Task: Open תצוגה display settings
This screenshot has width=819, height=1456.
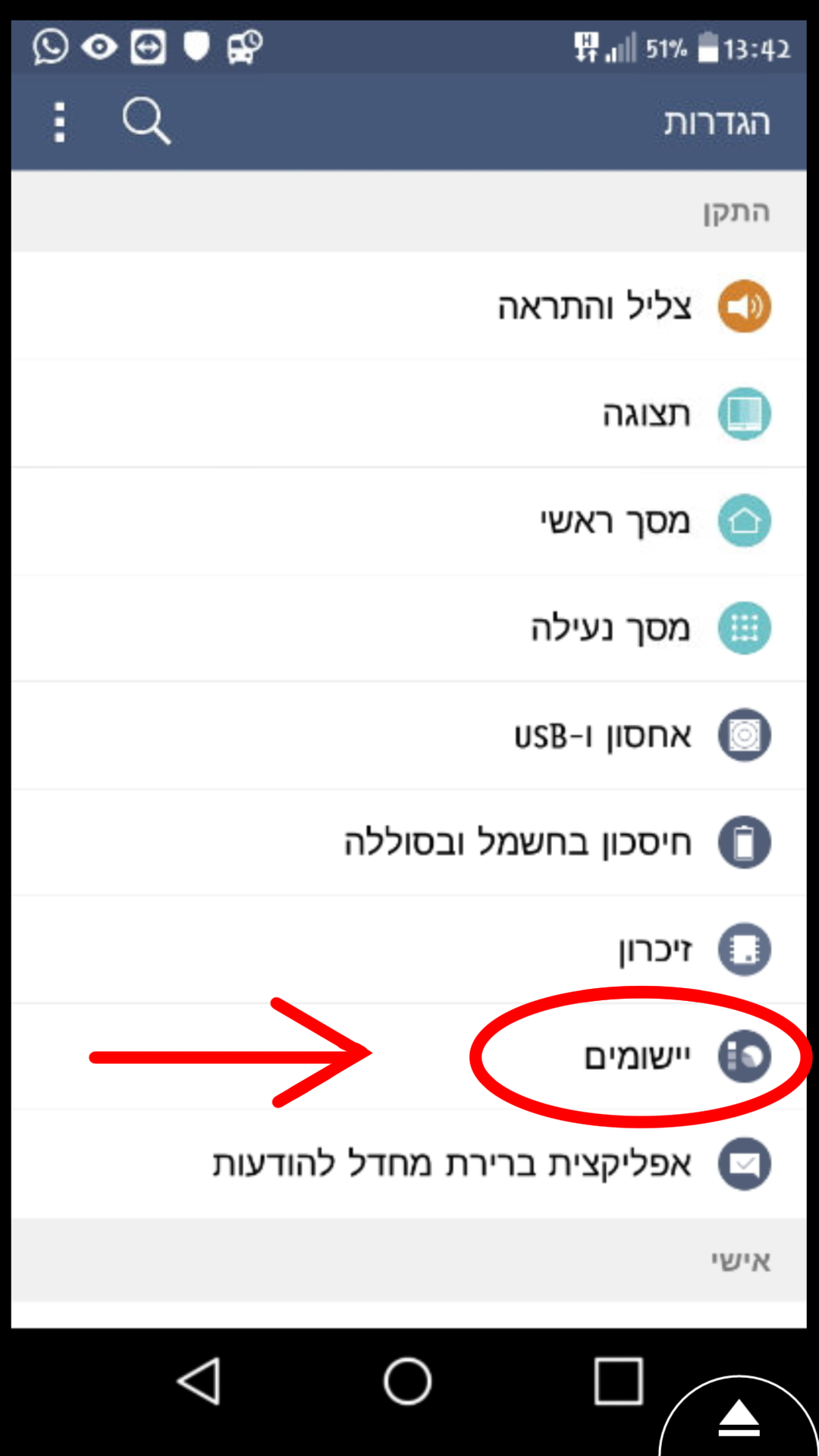Action: coord(646,414)
